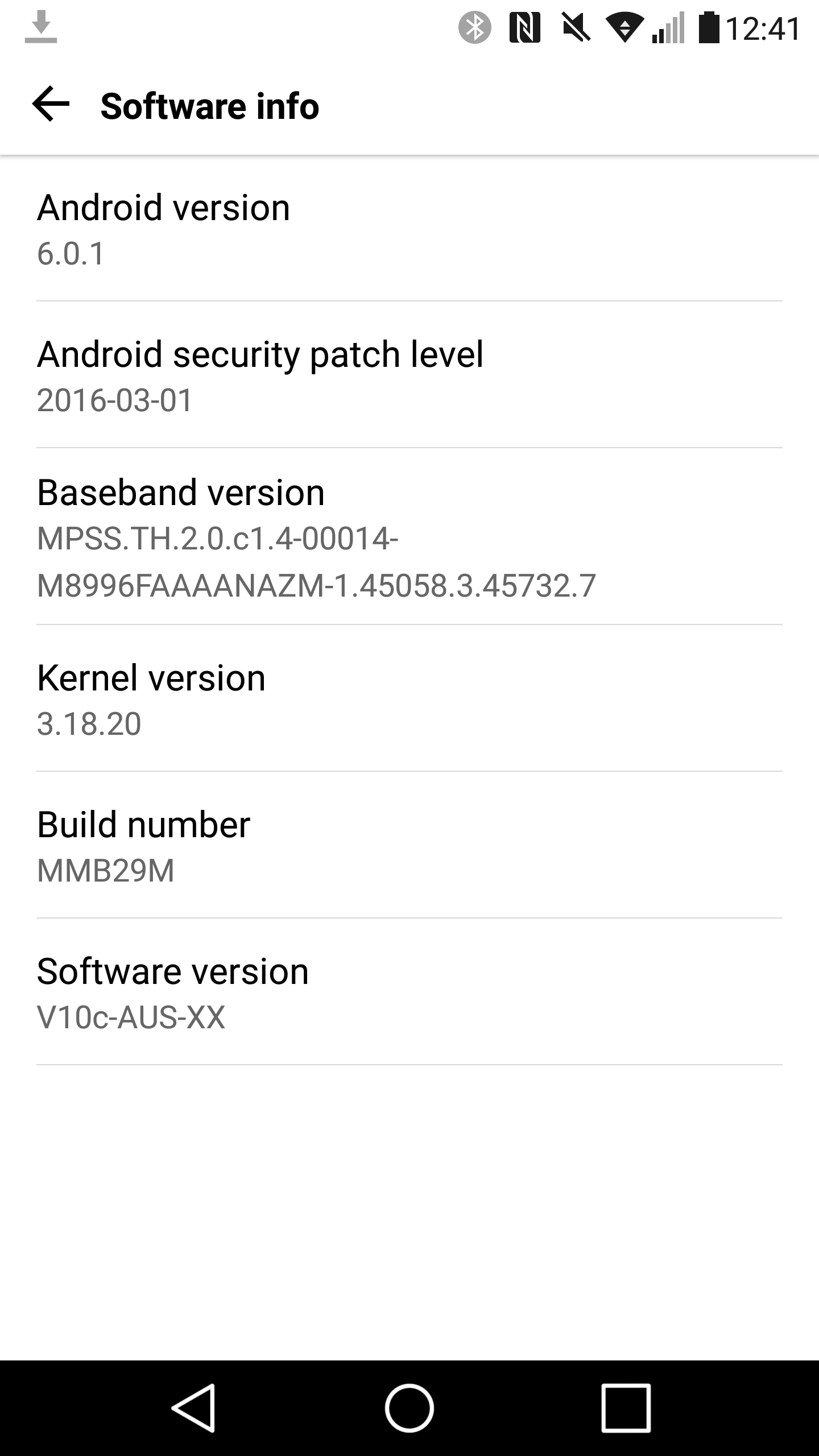Select the Android security patch level row
819x1456 pixels.
tap(409, 375)
